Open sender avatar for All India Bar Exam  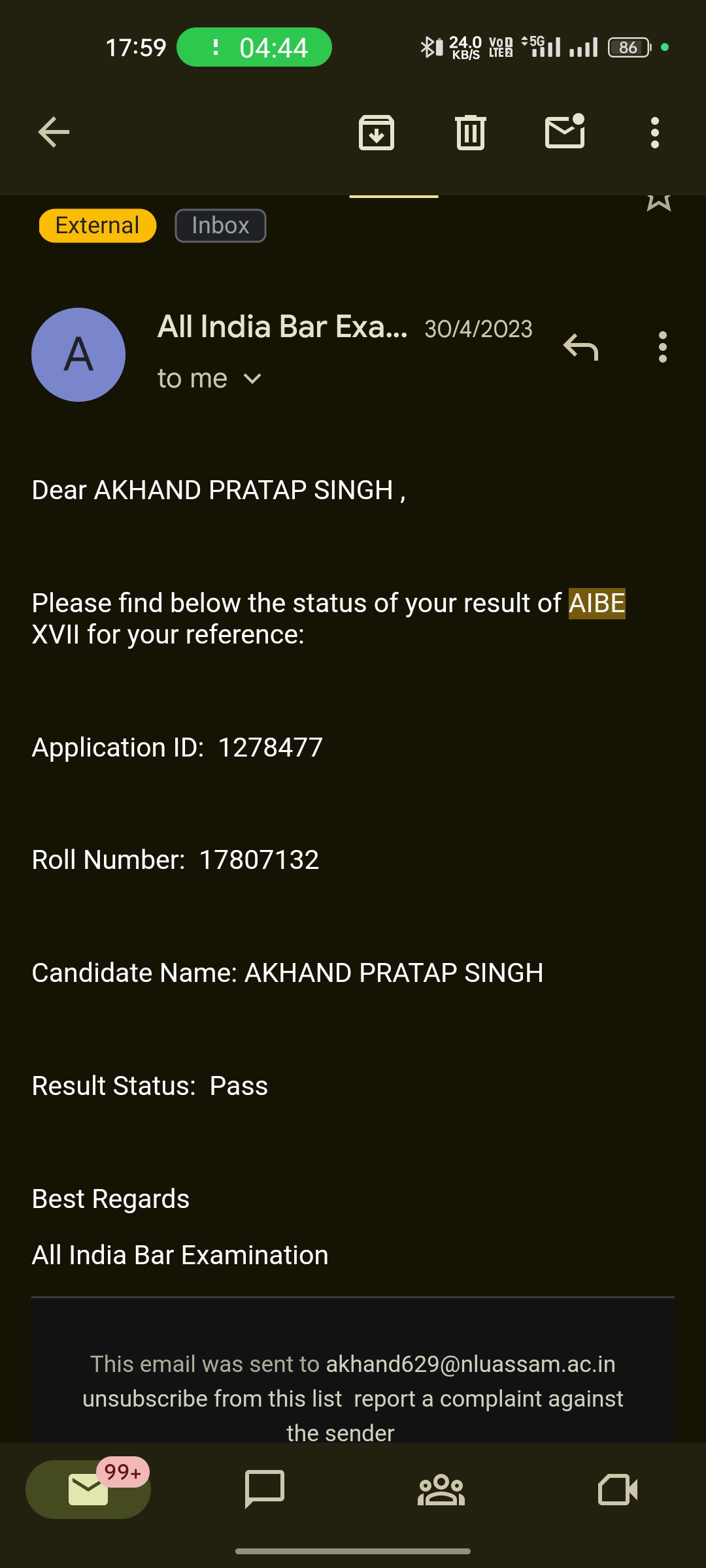(x=78, y=355)
